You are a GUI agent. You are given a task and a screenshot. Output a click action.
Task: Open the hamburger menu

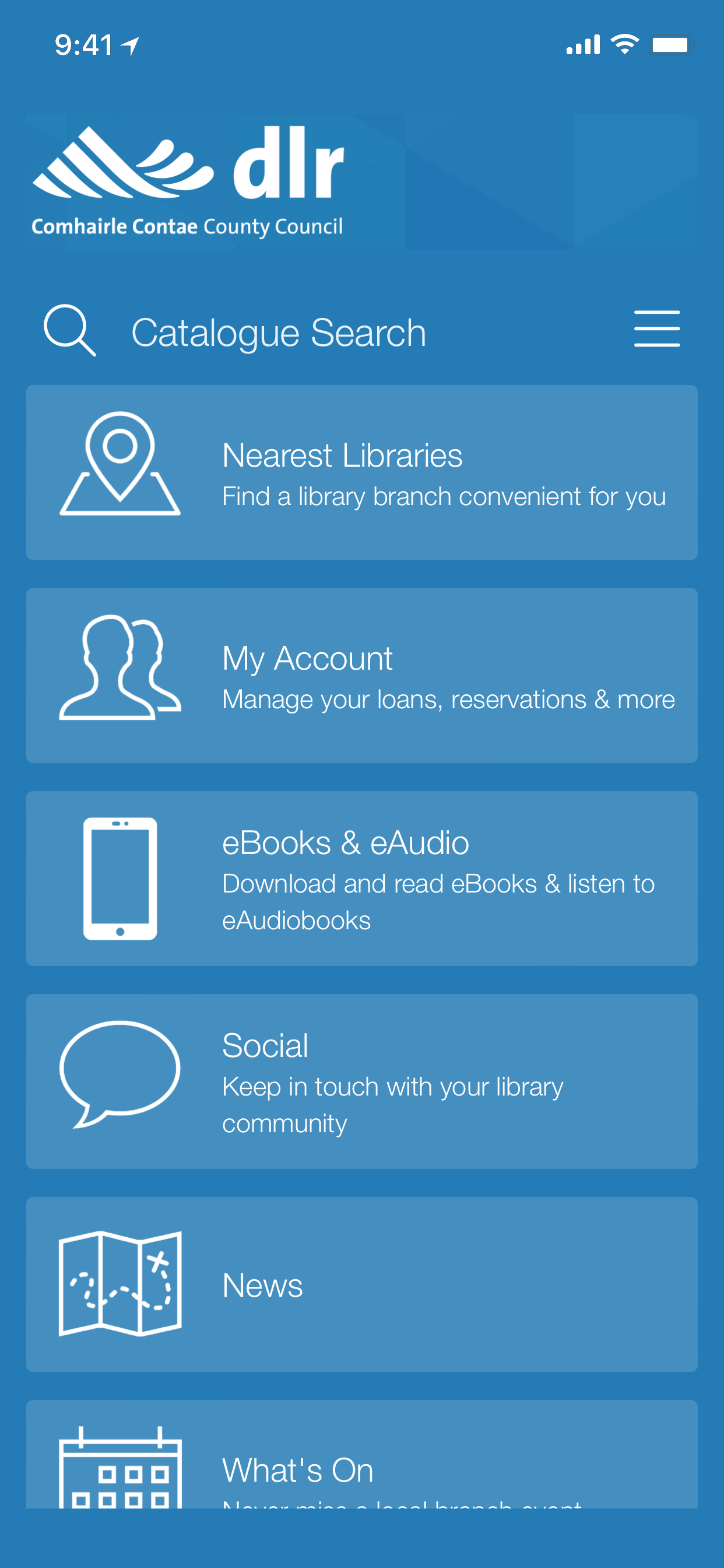pyautogui.click(x=656, y=328)
